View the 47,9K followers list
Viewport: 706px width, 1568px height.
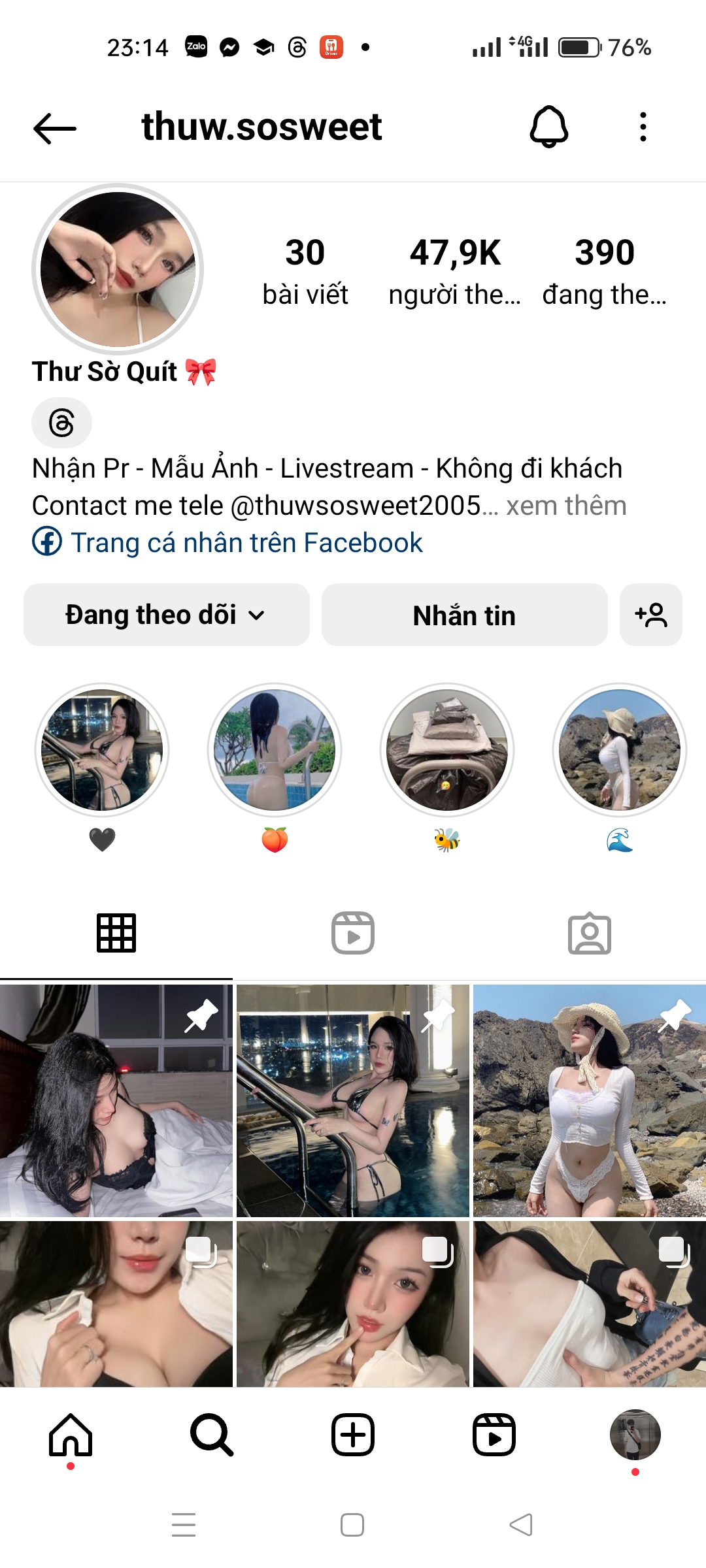tap(455, 270)
